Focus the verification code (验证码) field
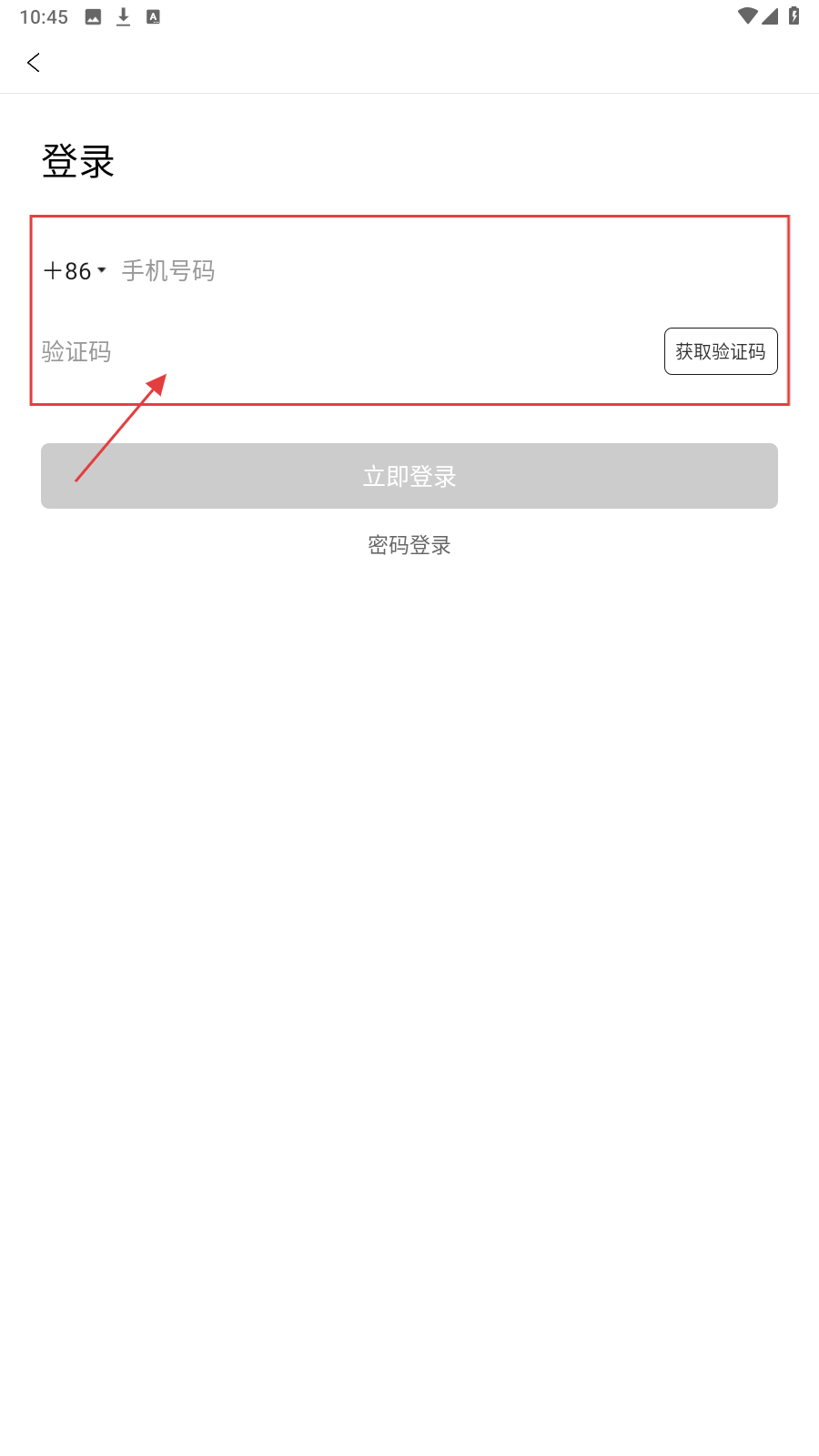Viewport: 819px width, 1456px height. coord(350,351)
